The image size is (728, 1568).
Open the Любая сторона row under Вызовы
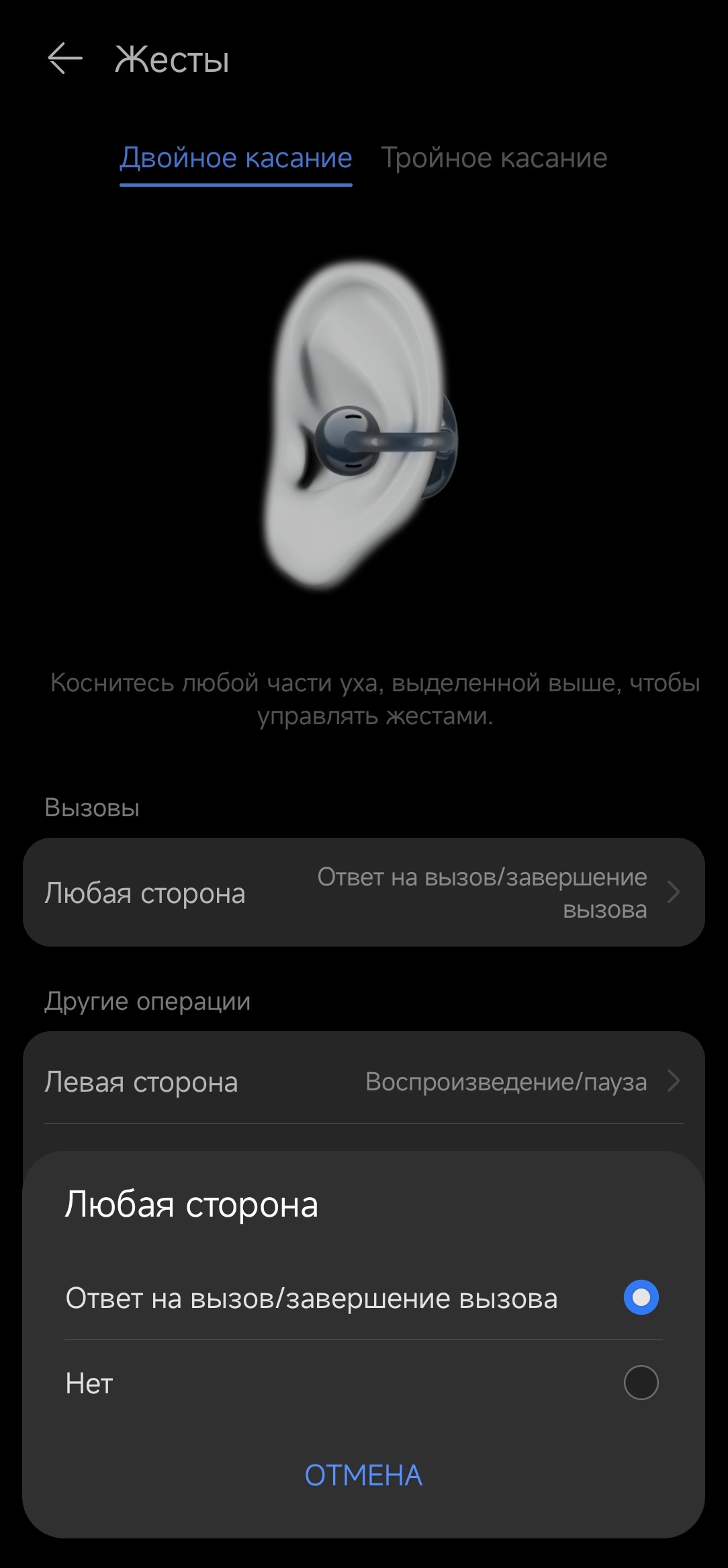click(363, 892)
